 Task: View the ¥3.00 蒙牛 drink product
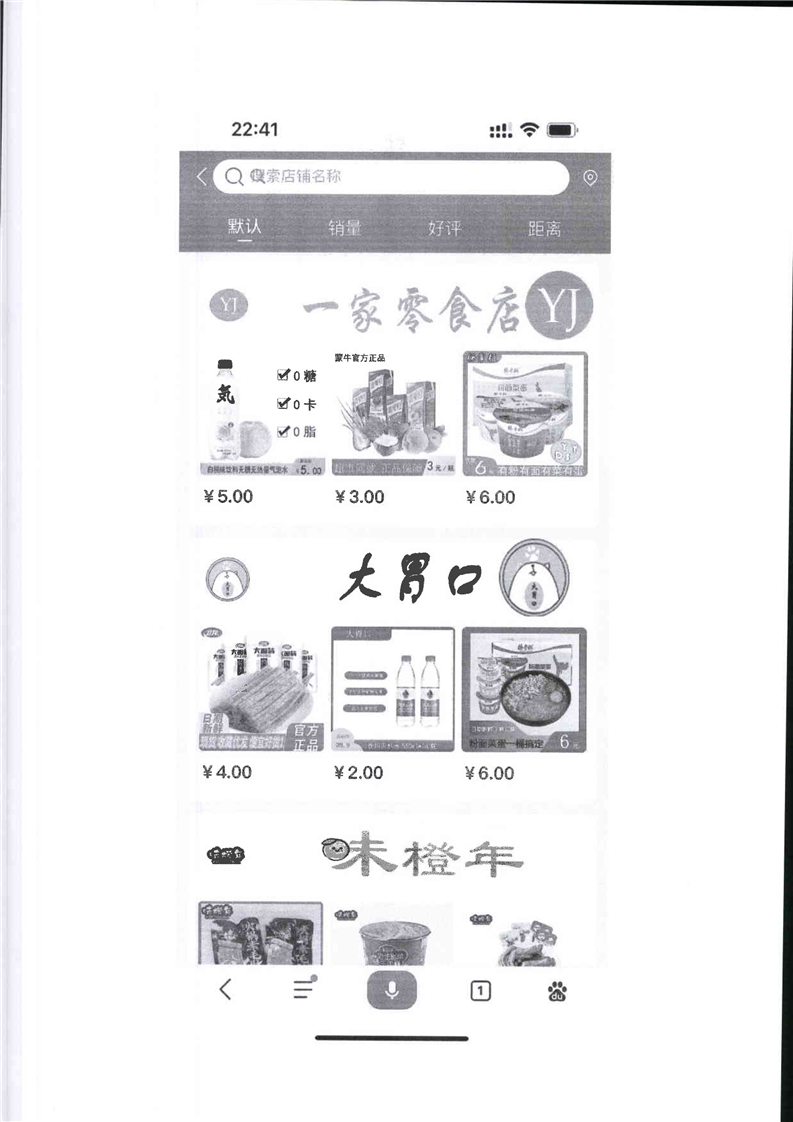click(x=392, y=415)
